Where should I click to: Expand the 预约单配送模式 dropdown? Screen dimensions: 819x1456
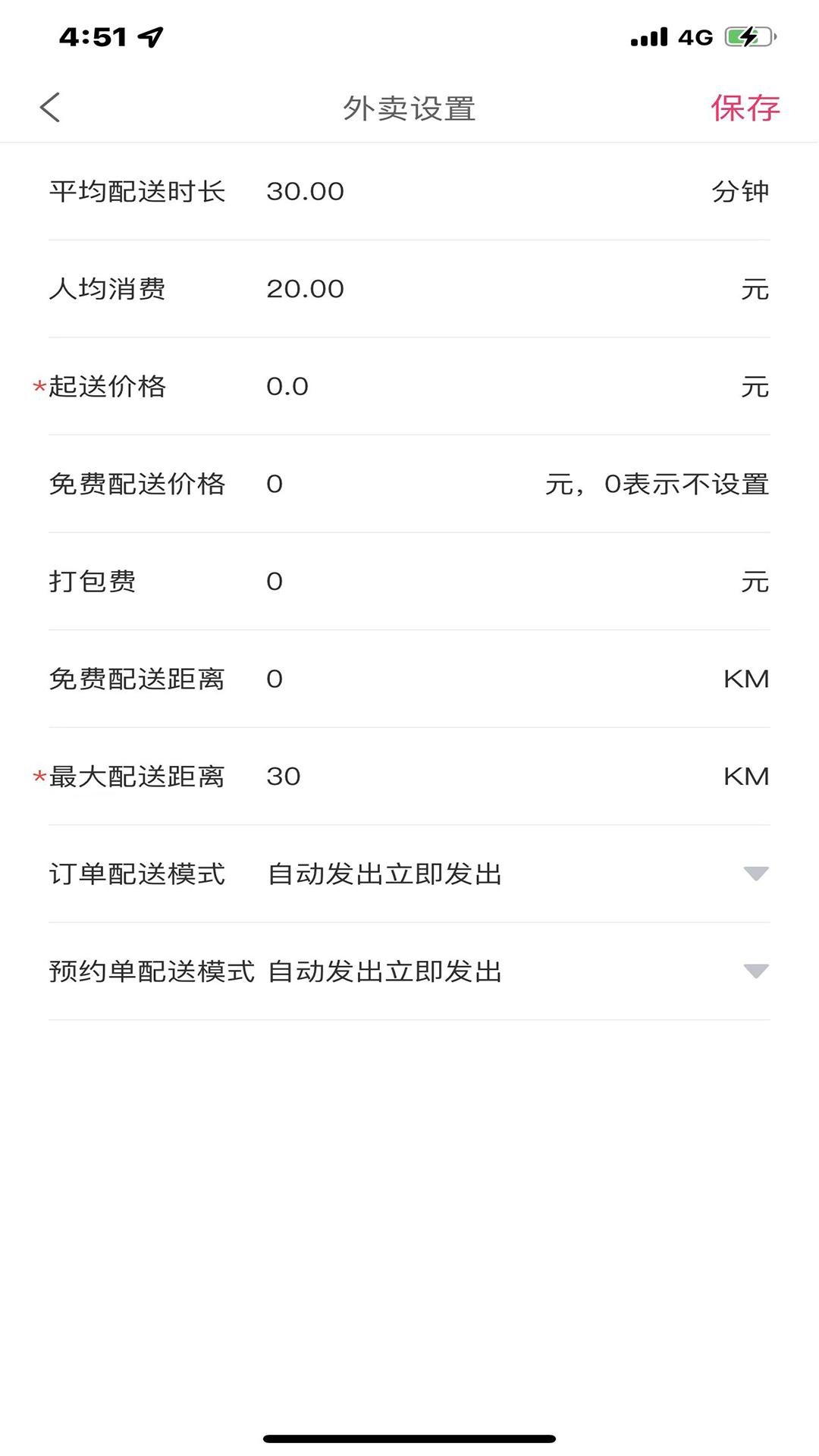(755, 971)
